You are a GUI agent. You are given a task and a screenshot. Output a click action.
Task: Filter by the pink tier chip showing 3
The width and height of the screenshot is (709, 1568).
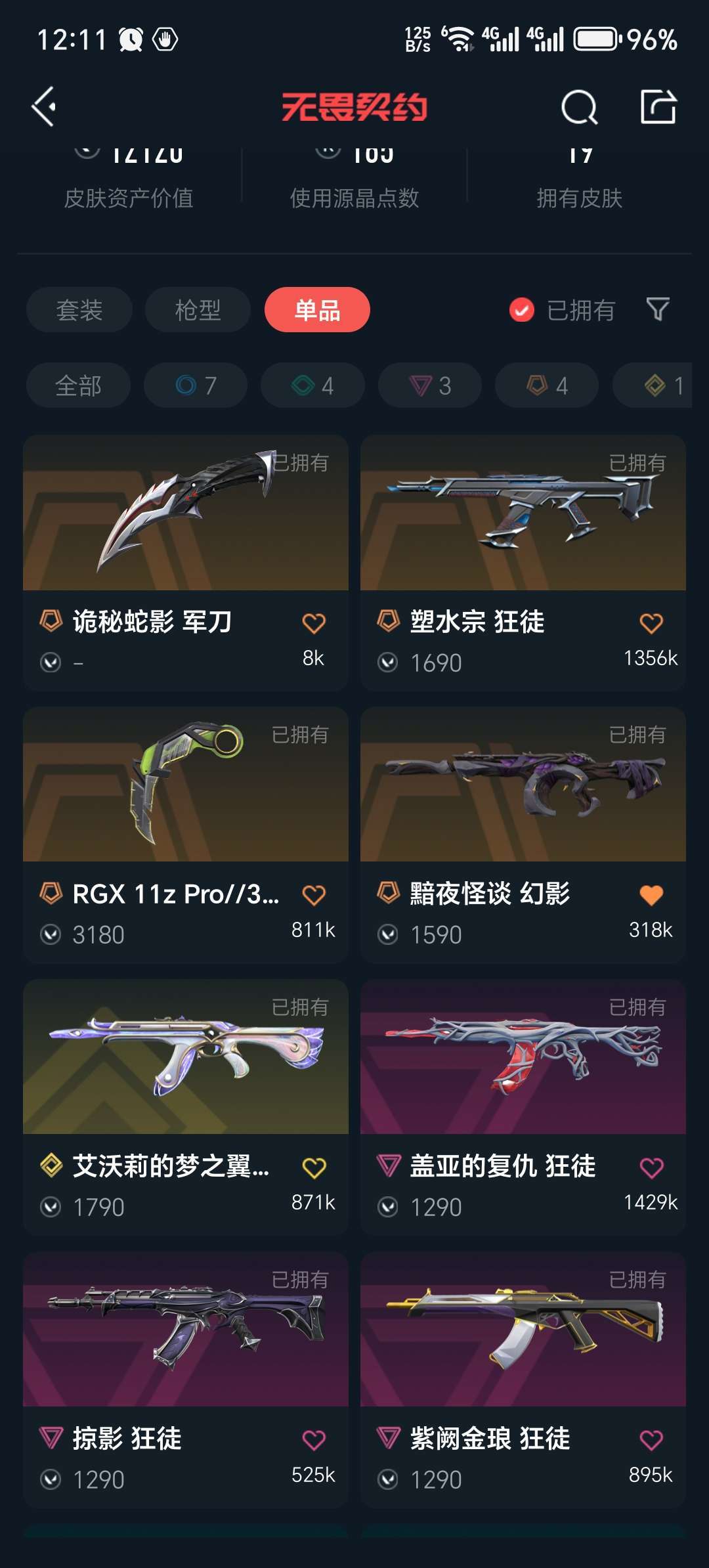pos(430,385)
